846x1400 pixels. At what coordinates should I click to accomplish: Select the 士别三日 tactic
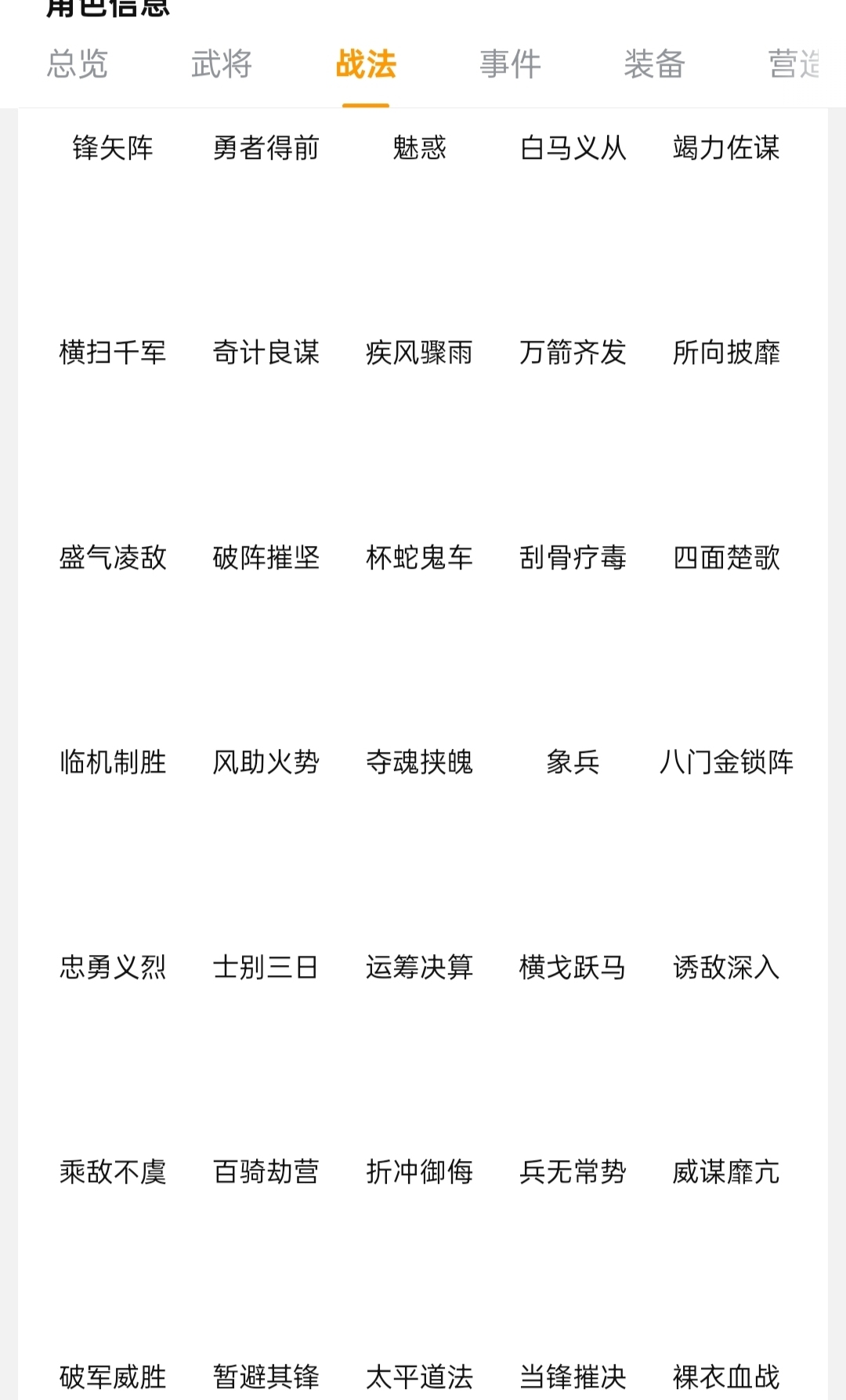(x=266, y=968)
